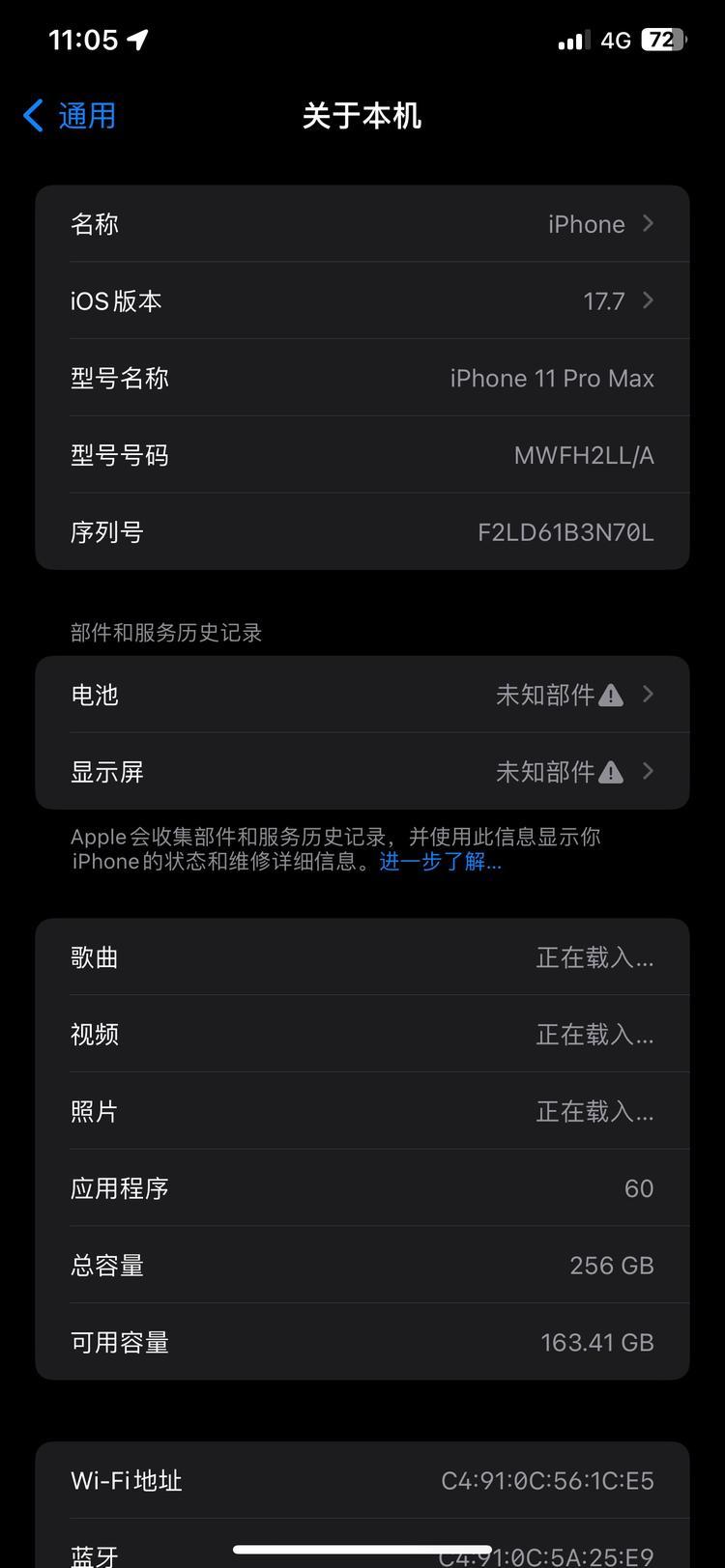Open 电池 parts and service history
Image resolution: width=725 pixels, height=1568 pixels.
pos(362,695)
